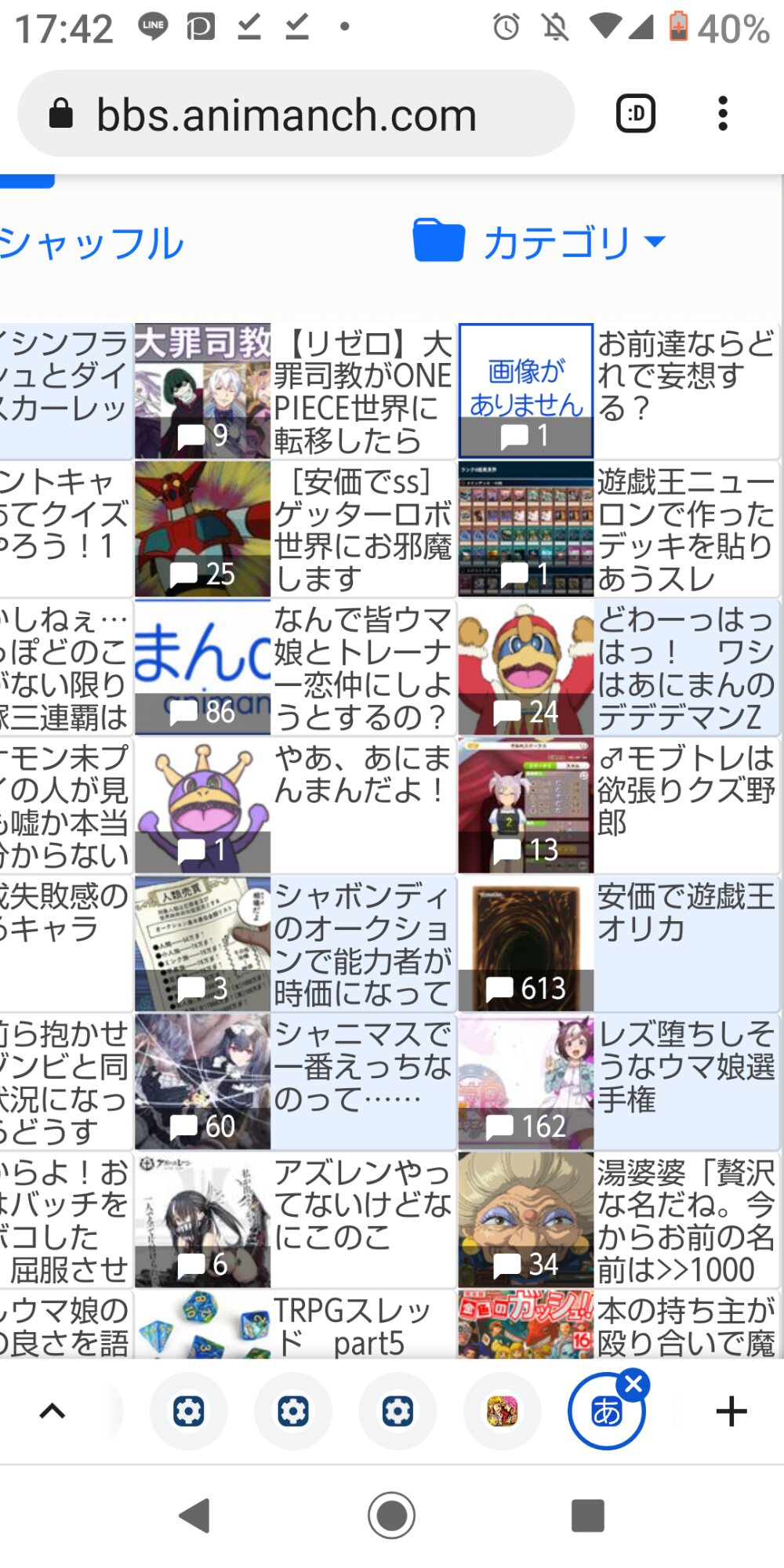Close the current tab in the tab strip
Viewport: 784px width, 1568px height.
pos(633,1385)
